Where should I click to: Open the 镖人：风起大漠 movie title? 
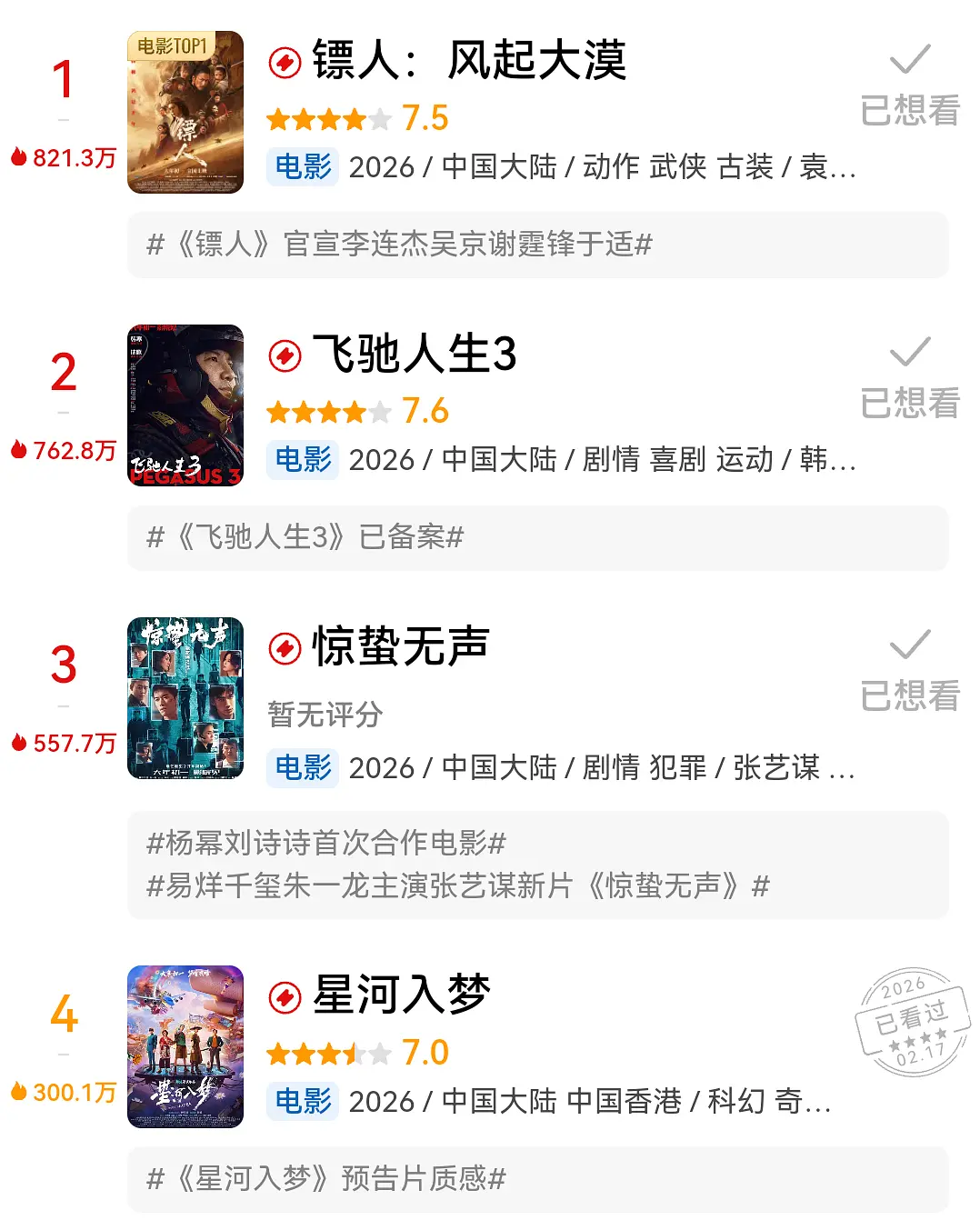coord(469,61)
